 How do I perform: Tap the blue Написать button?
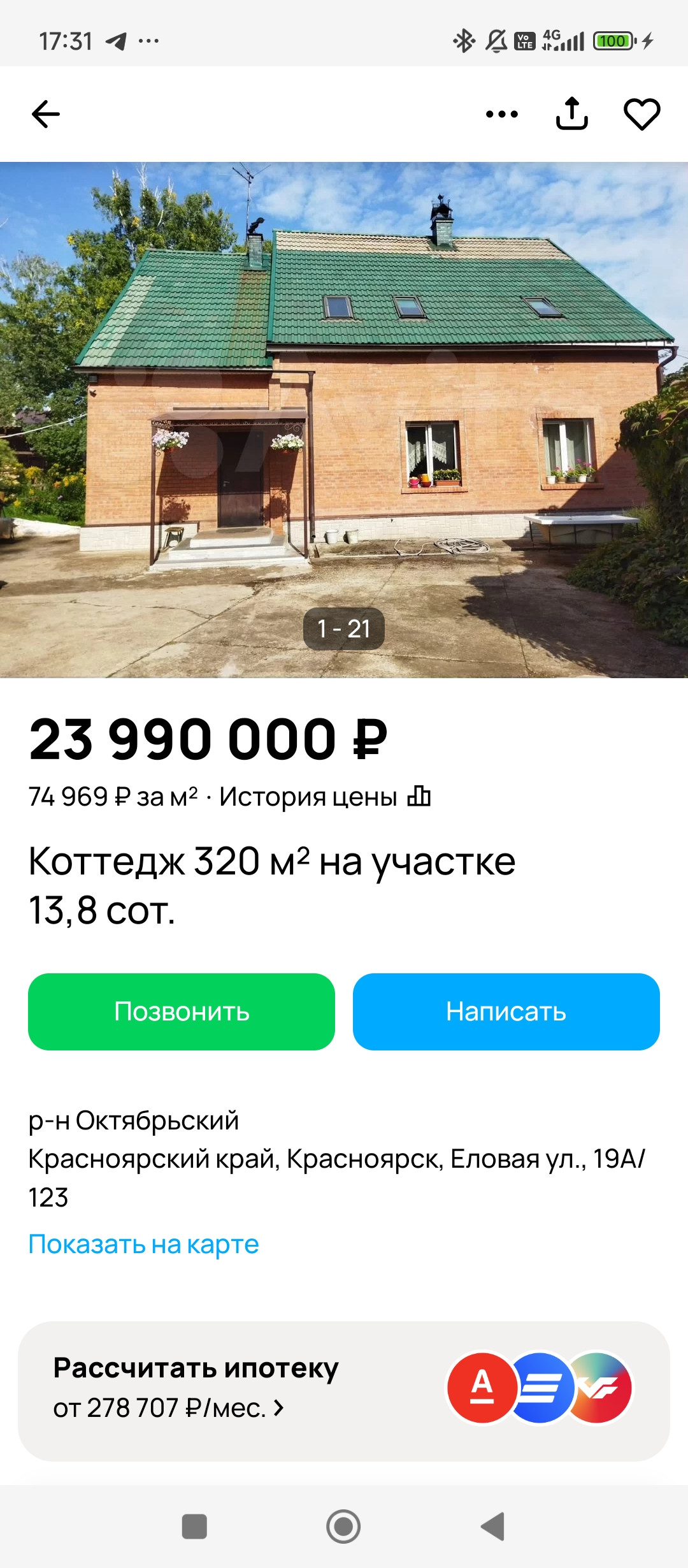[x=506, y=1012]
